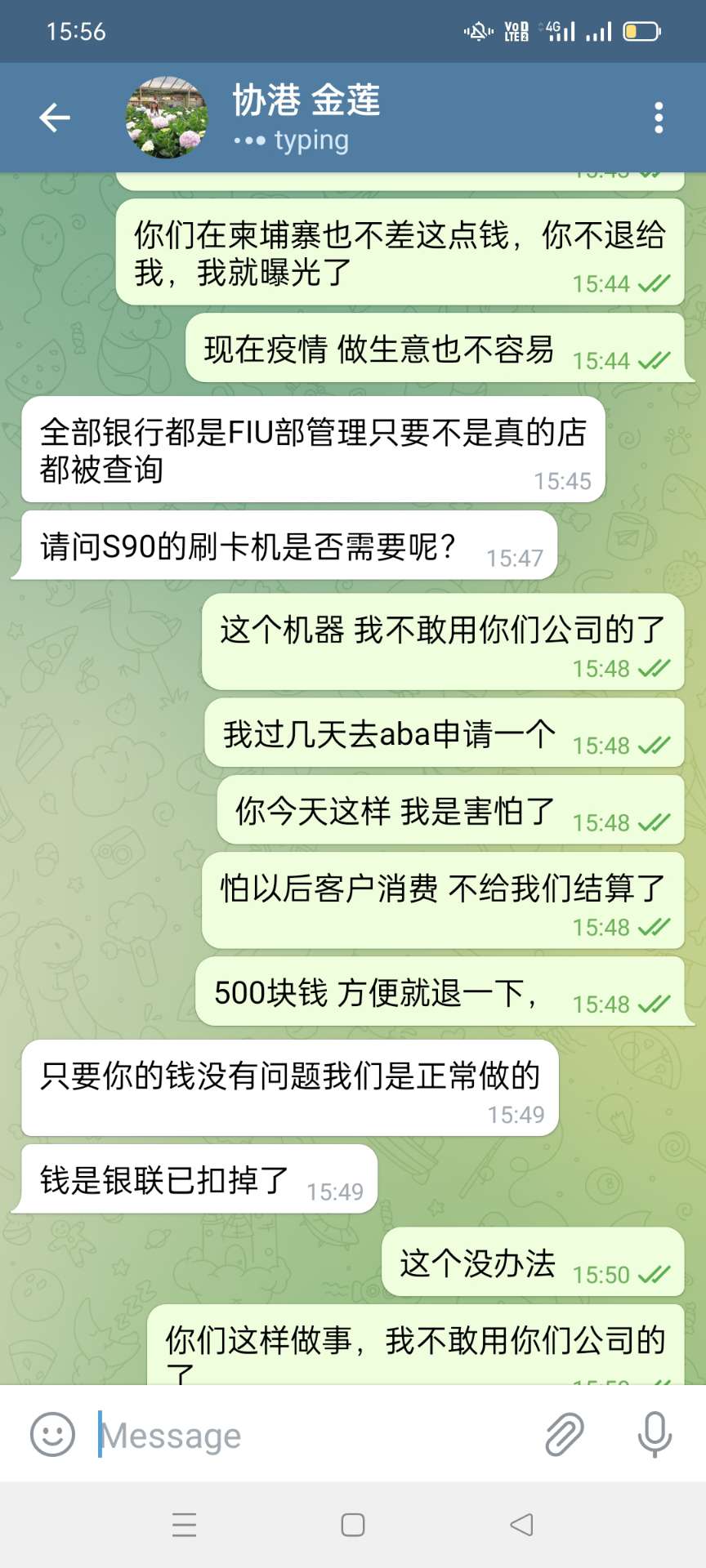Open the three-dot overflow menu
The image size is (706, 1568).
pyautogui.click(x=659, y=118)
